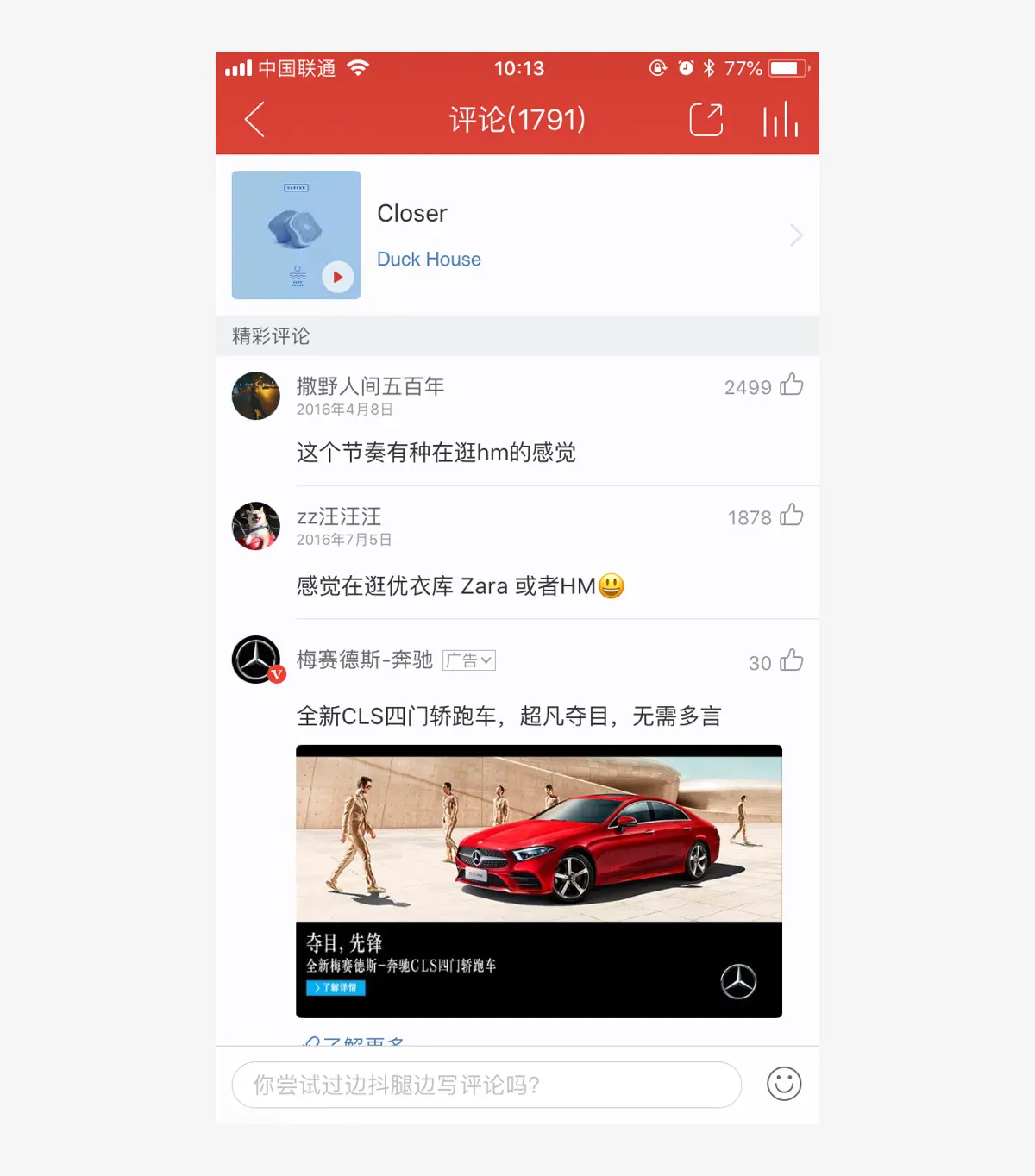View zz汪汪汪's profile avatar
This screenshot has height=1176, width=1035.
click(x=256, y=526)
